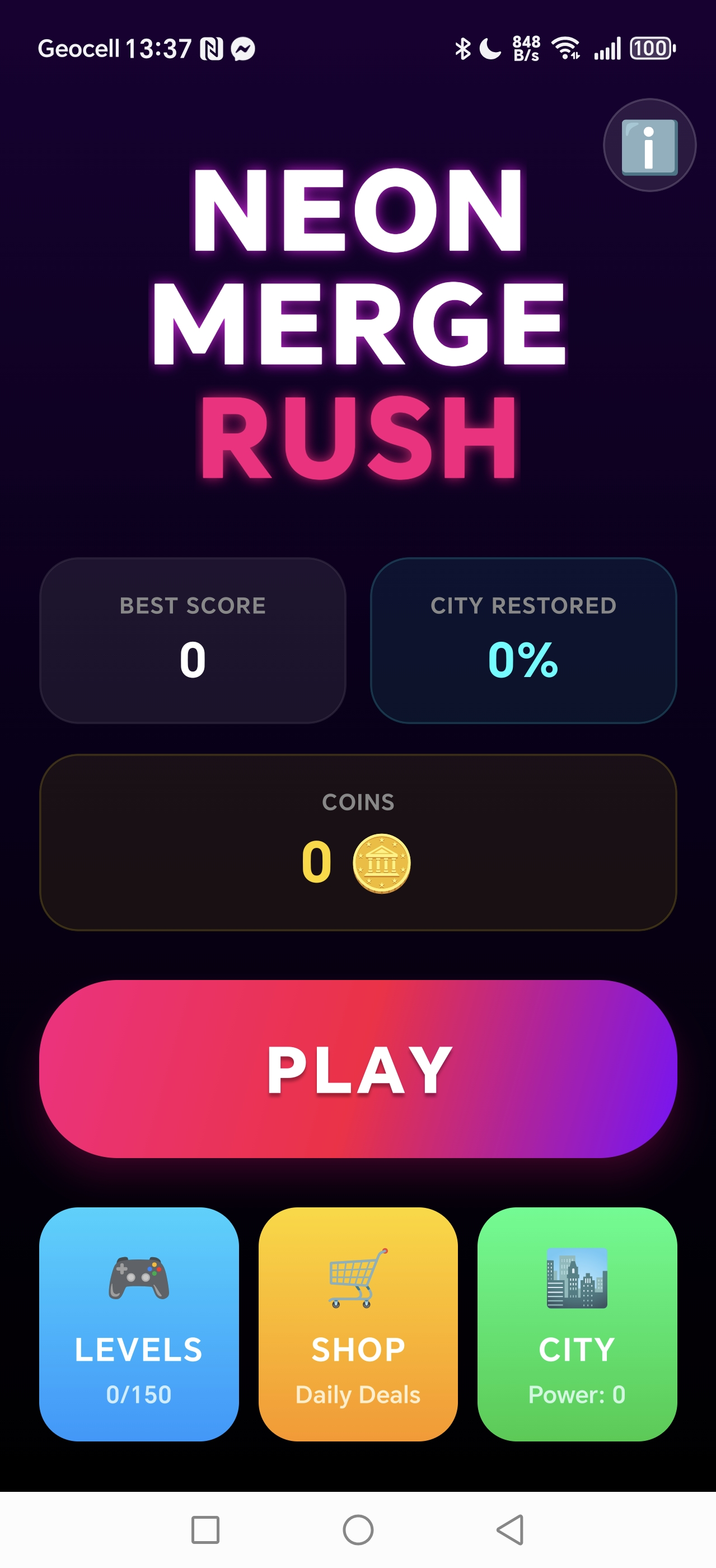This screenshot has height=1568, width=716.
Task: Go back using system navigation
Action: pyautogui.click(x=511, y=1530)
